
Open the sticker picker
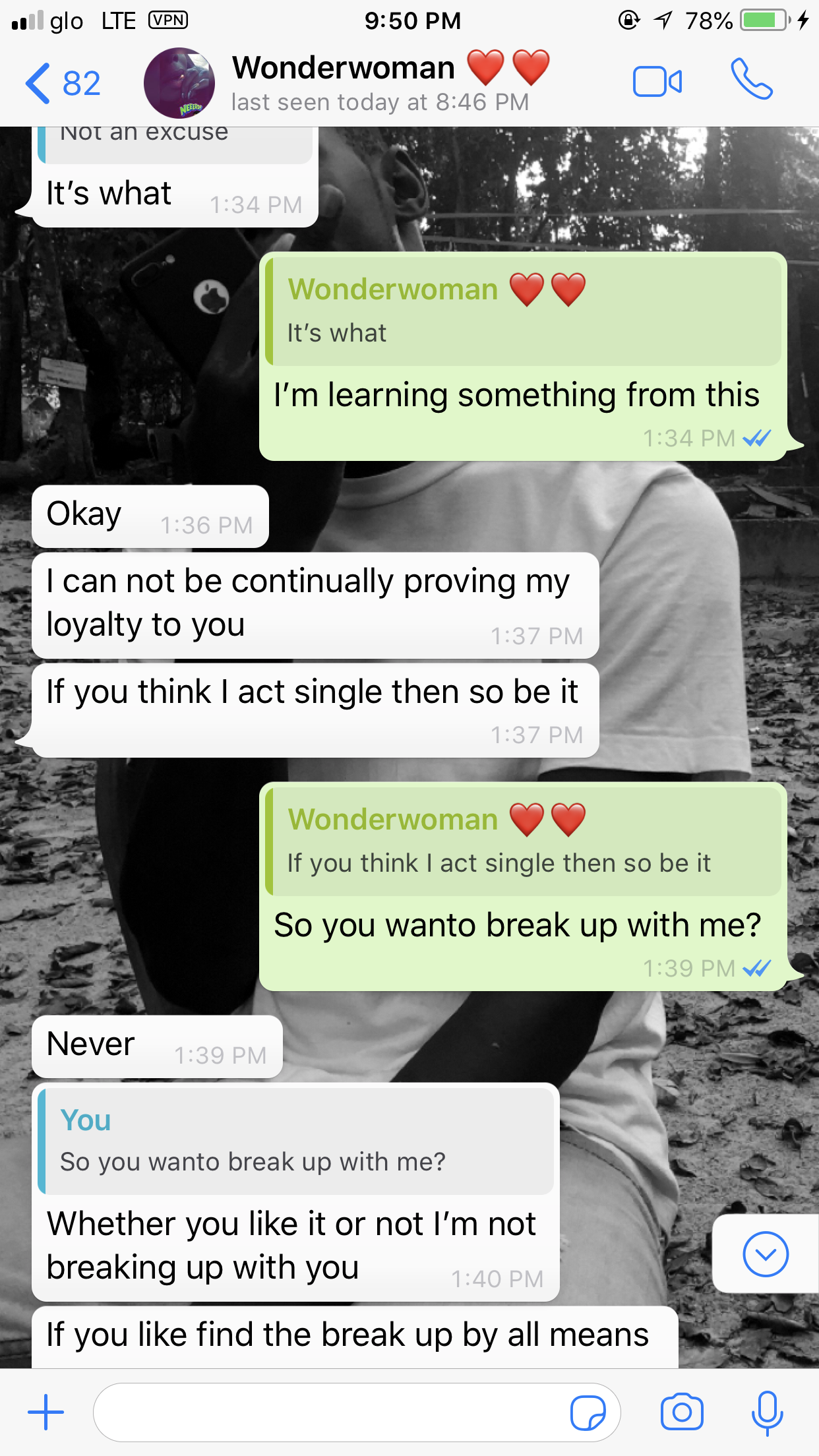[x=588, y=1412]
